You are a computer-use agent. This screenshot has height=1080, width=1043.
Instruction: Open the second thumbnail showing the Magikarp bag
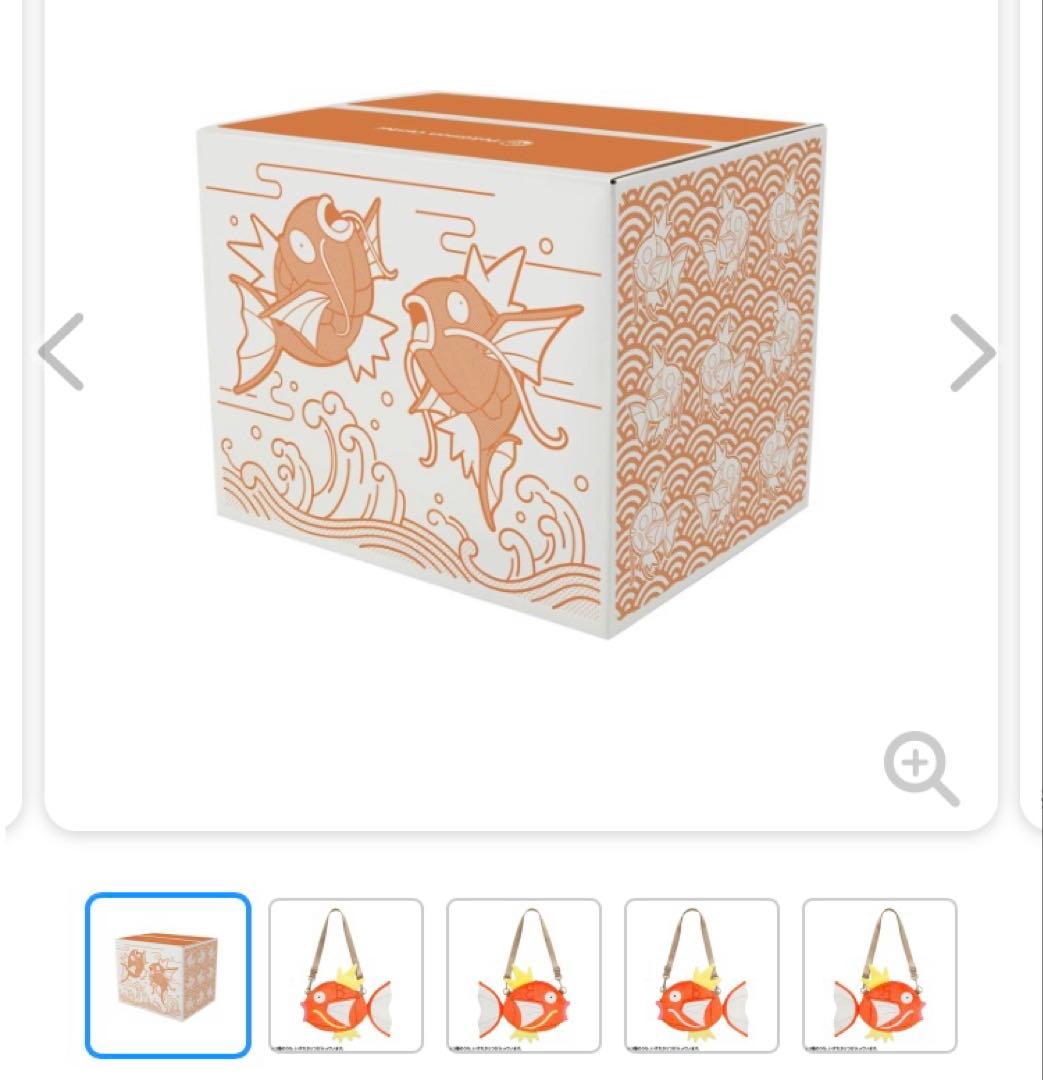345,975
